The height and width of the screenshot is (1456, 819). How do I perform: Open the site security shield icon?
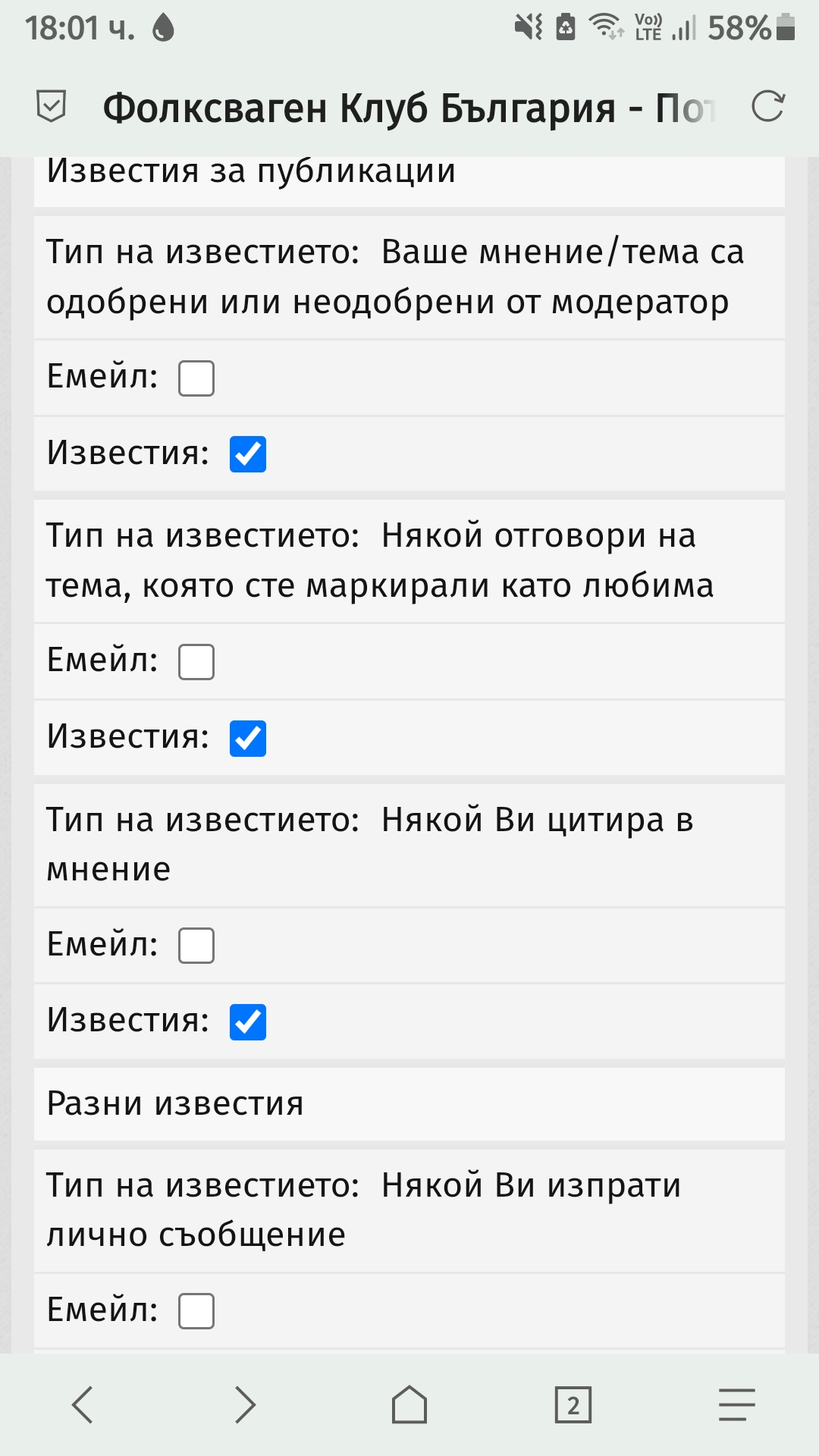click(x=52, y=106)
